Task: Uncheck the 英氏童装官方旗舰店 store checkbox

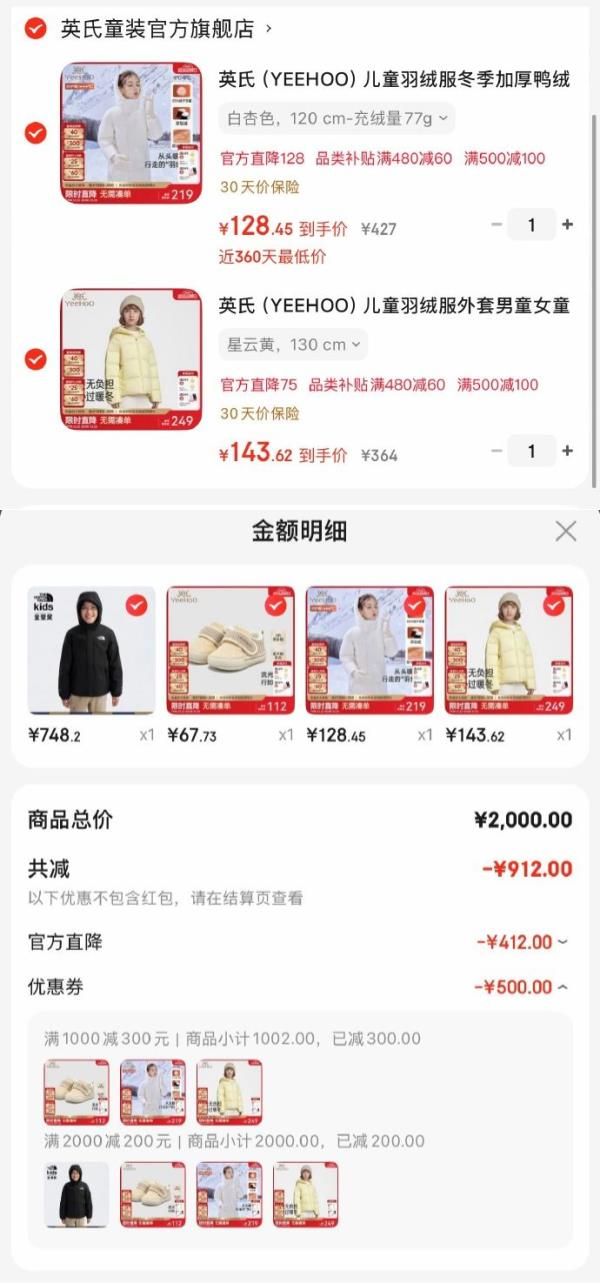Action: coord(36,29)
